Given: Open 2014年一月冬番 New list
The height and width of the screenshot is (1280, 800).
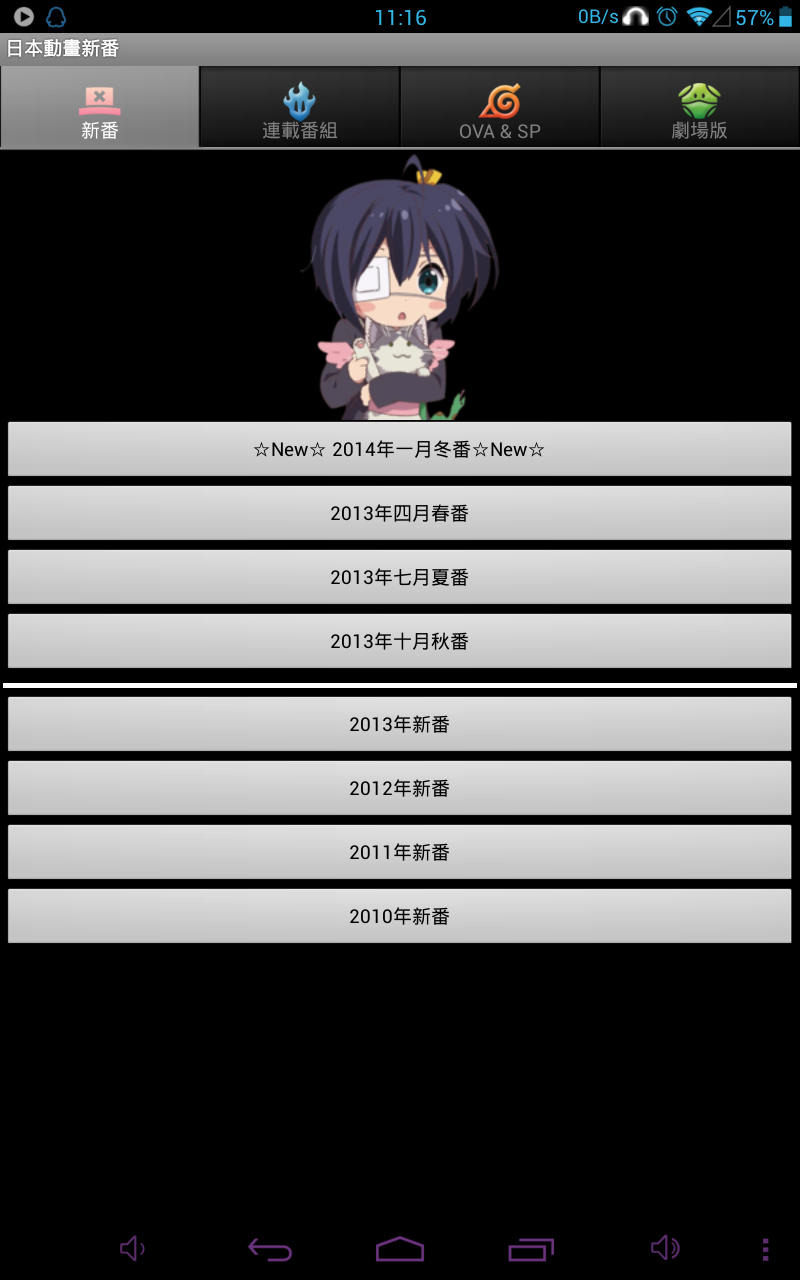Looking at the screenshot, I should [x=400, y=449].
